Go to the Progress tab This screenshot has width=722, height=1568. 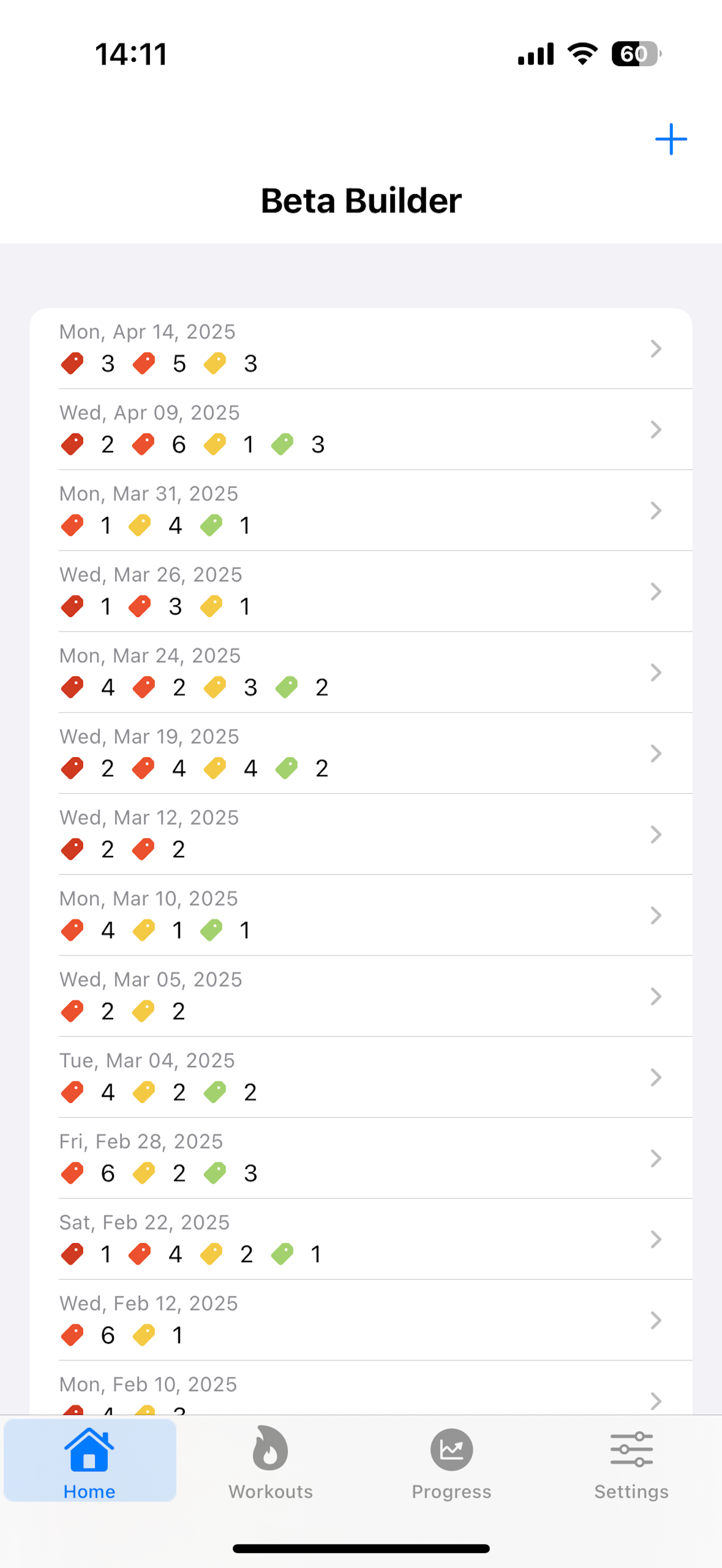451,1462
